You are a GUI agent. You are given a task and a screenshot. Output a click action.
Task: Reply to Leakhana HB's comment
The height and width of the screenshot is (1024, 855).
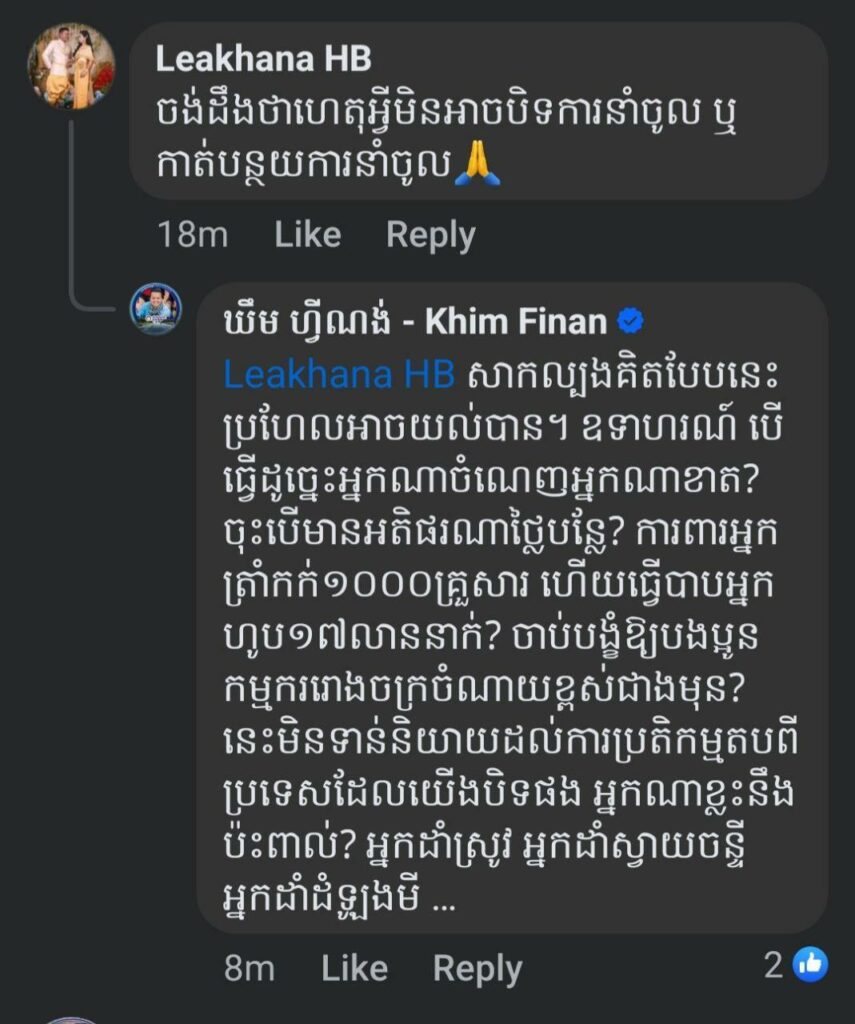(430, 235)
